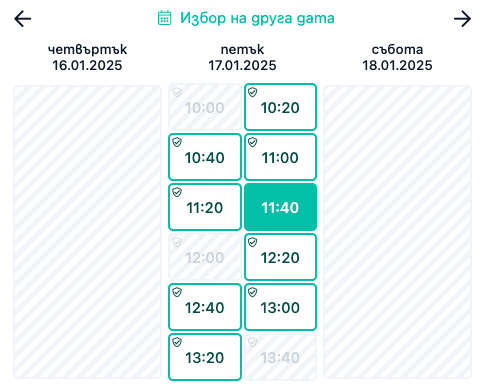Select the 12:20 time slot

[280, 257]
